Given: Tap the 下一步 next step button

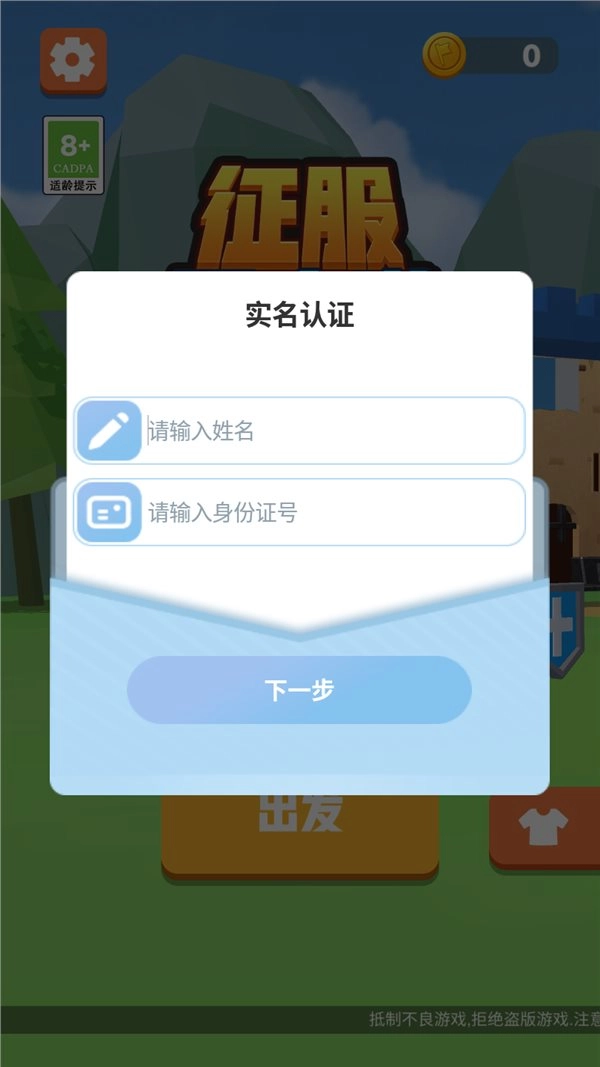Looking at the screenshot, I should [299, 690].
